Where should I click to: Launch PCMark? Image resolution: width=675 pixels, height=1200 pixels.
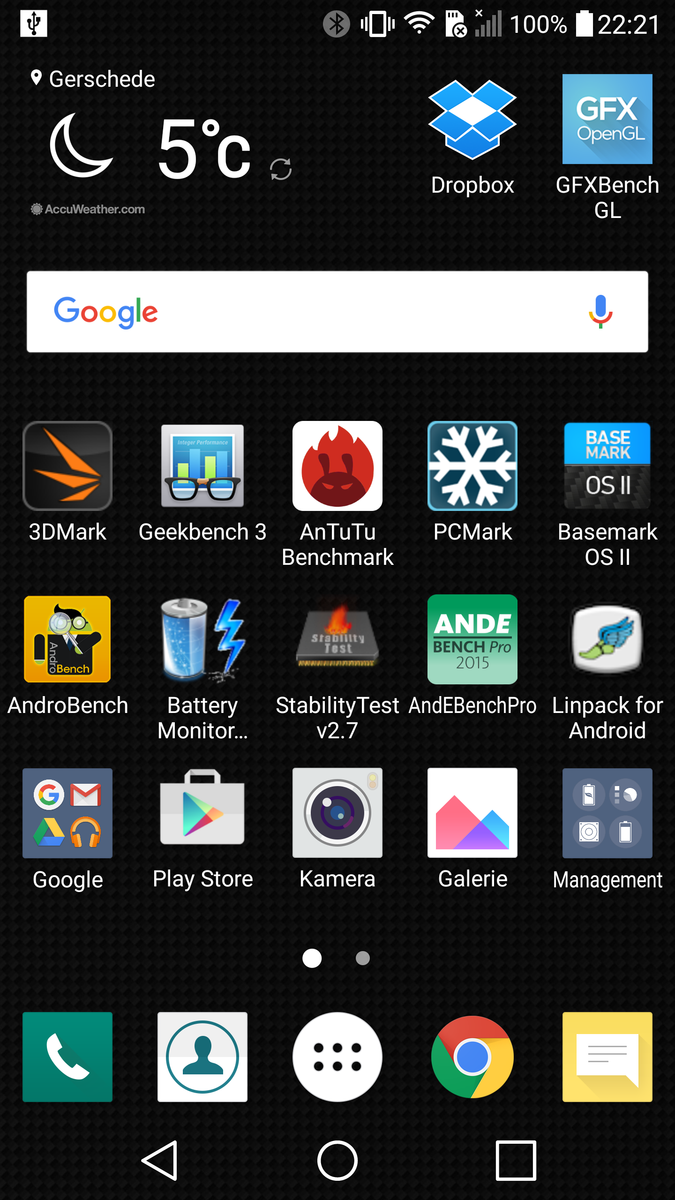coord(472,467)
